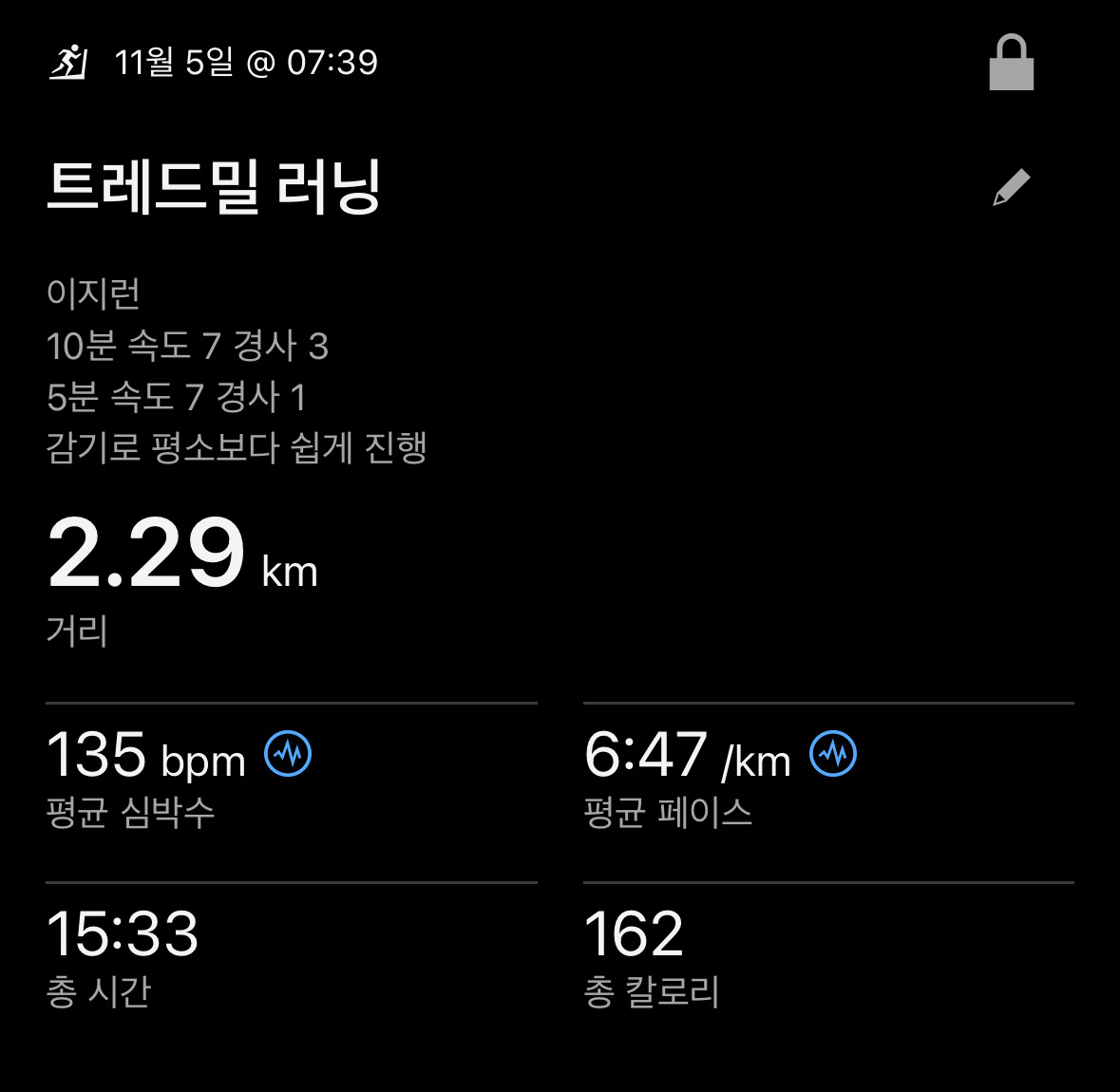Tap the info icon beside average heart rate

(288, 755)
